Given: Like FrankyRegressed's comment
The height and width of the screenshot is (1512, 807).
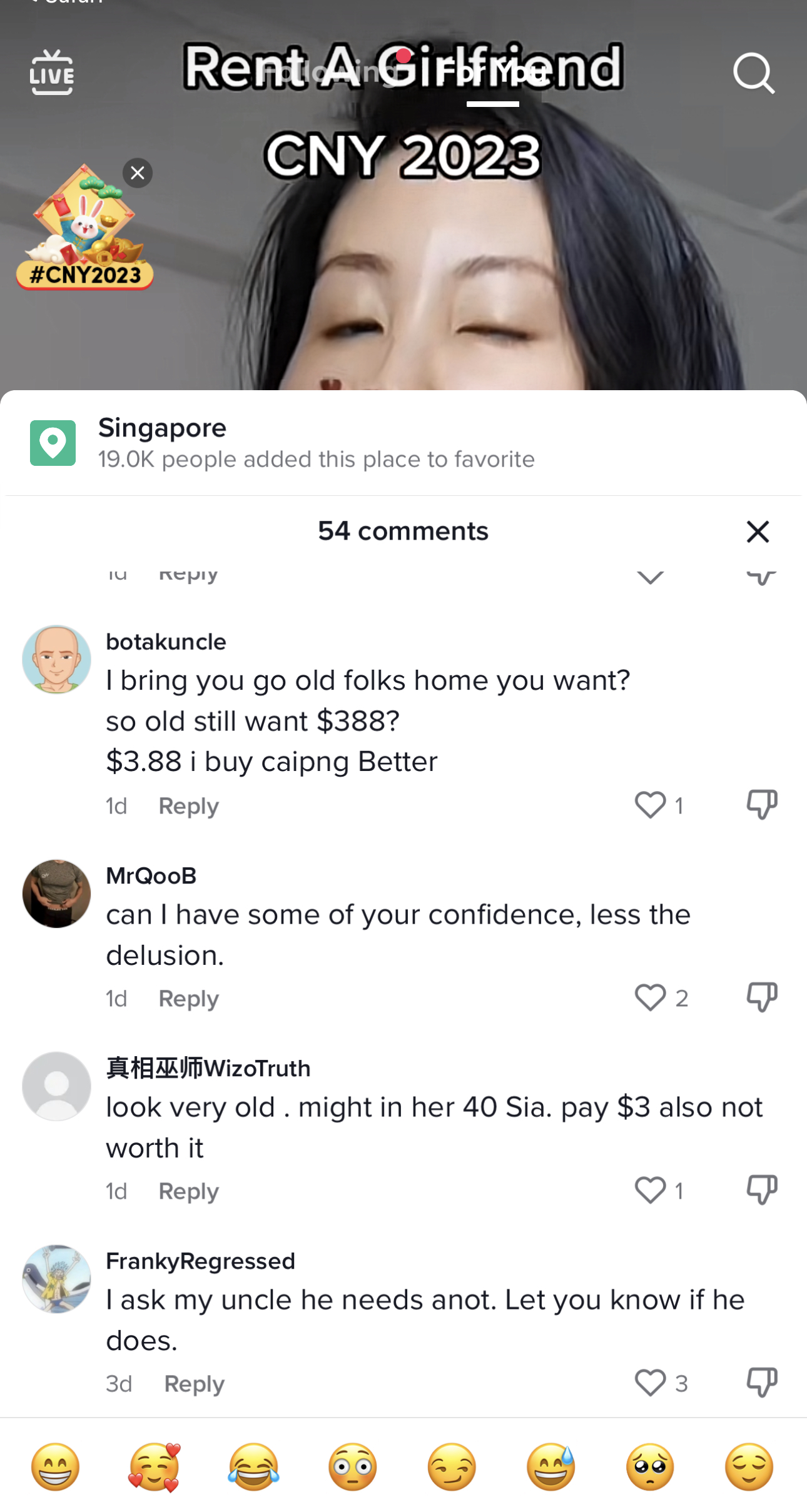Looking at the screenshot, I should click(650, 1383).
